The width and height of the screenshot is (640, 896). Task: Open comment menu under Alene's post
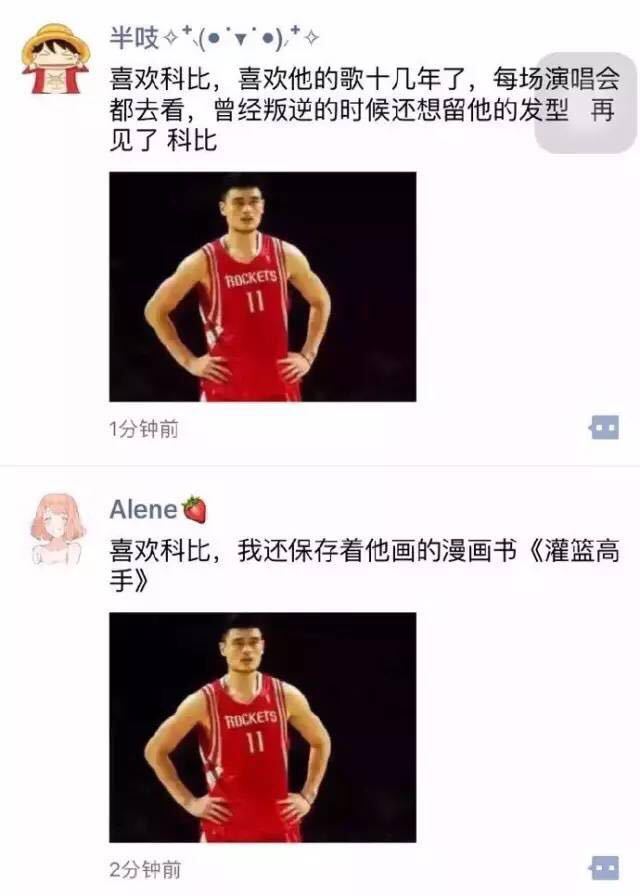(x=604, y=867)
